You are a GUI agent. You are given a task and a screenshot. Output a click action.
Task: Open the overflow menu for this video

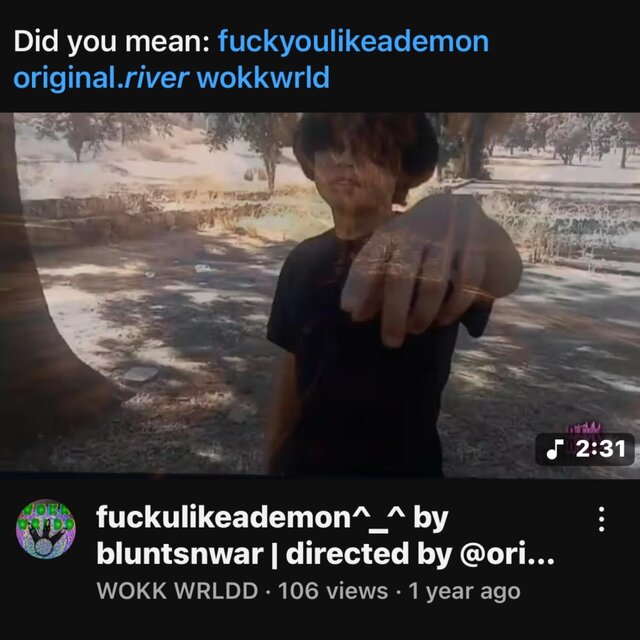tap(601, 519)
